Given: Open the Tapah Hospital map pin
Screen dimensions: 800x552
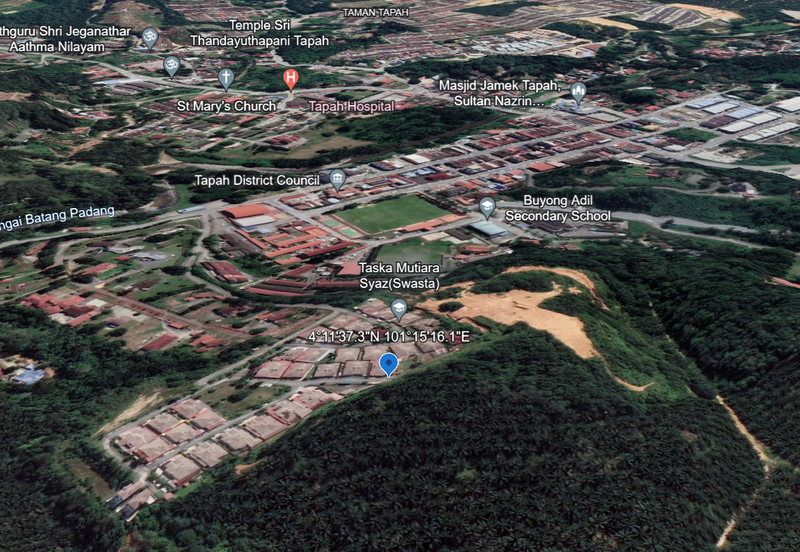Looking at the screenshot, I should [290, 78].
